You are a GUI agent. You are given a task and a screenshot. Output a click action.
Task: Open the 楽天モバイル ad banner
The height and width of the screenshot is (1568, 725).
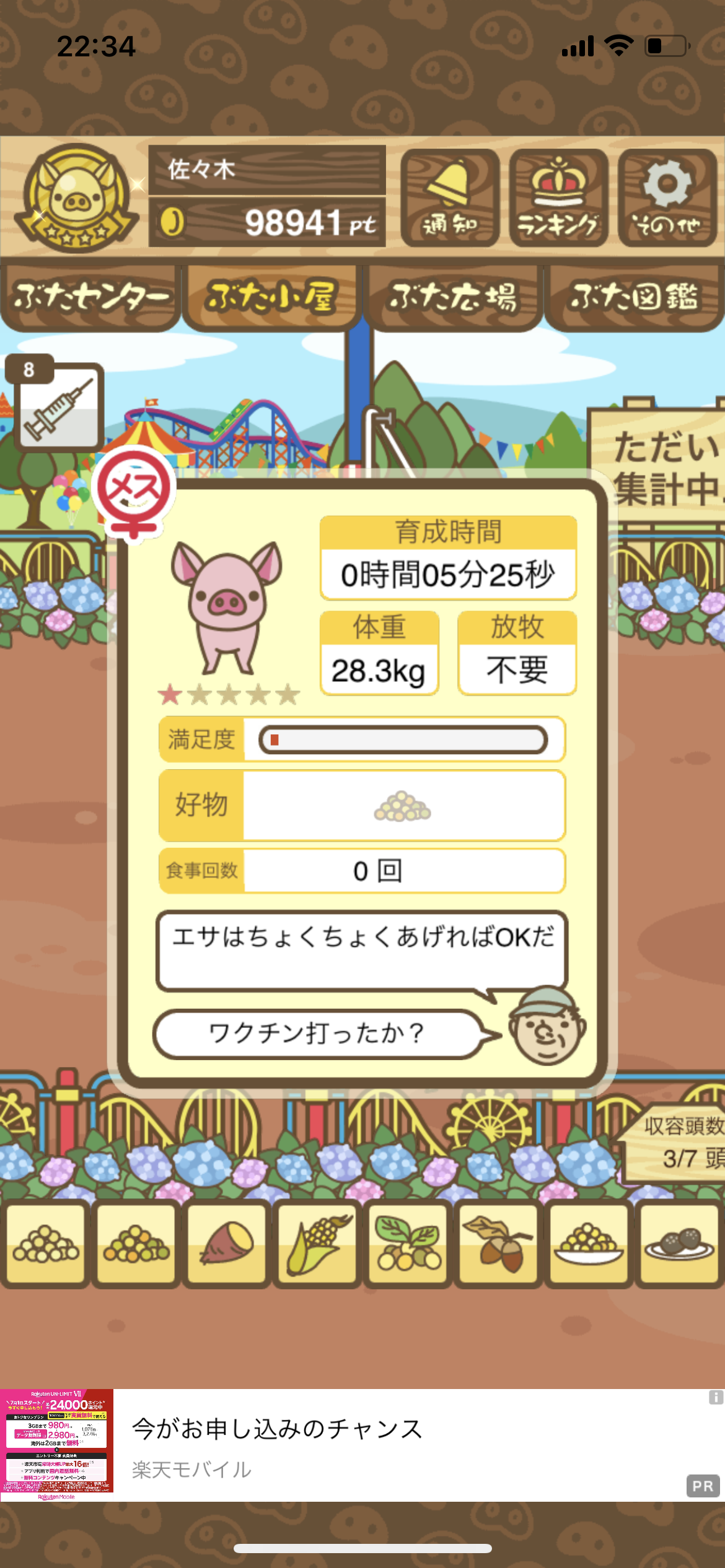(x=362, y=1445)
